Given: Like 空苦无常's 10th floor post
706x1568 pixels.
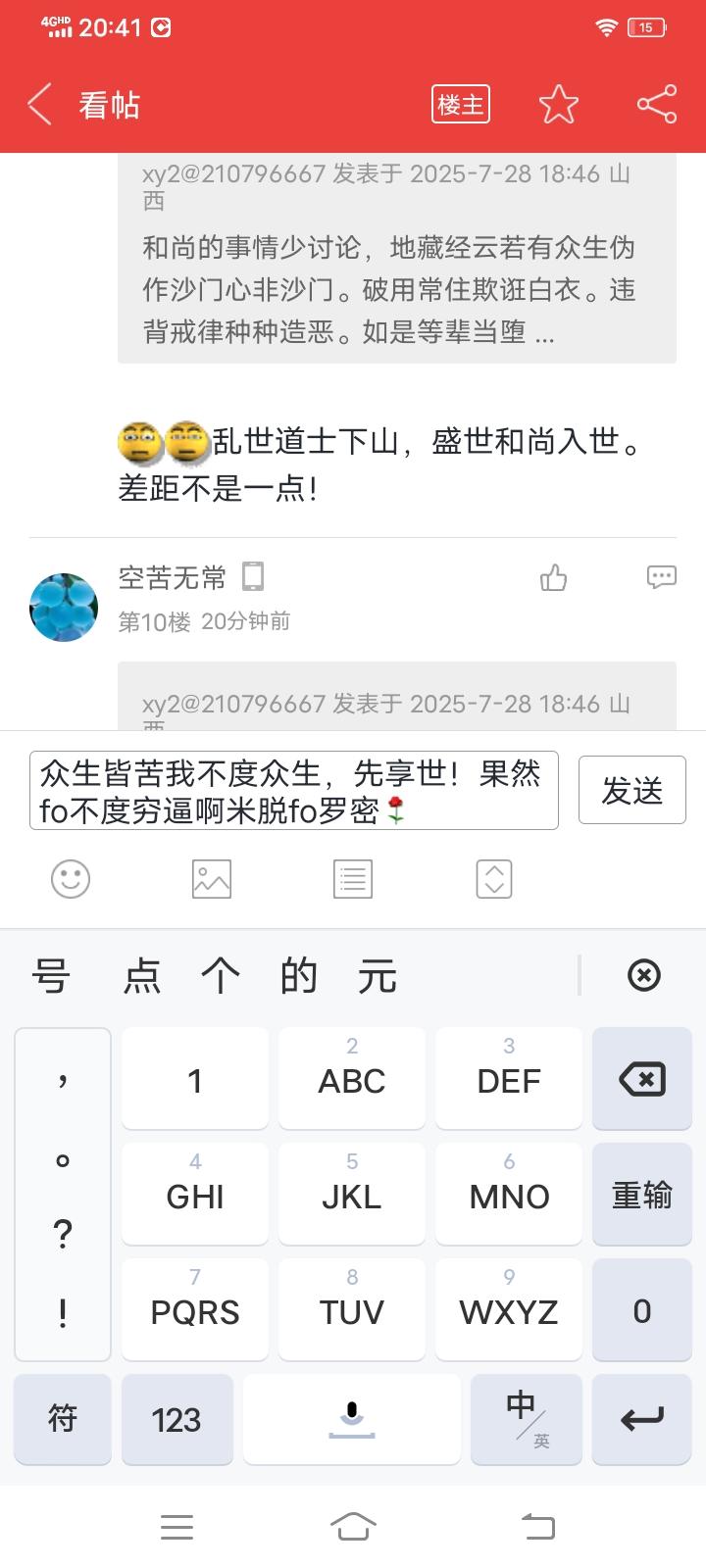Looking at the screenshot, I should coord(554,578).
